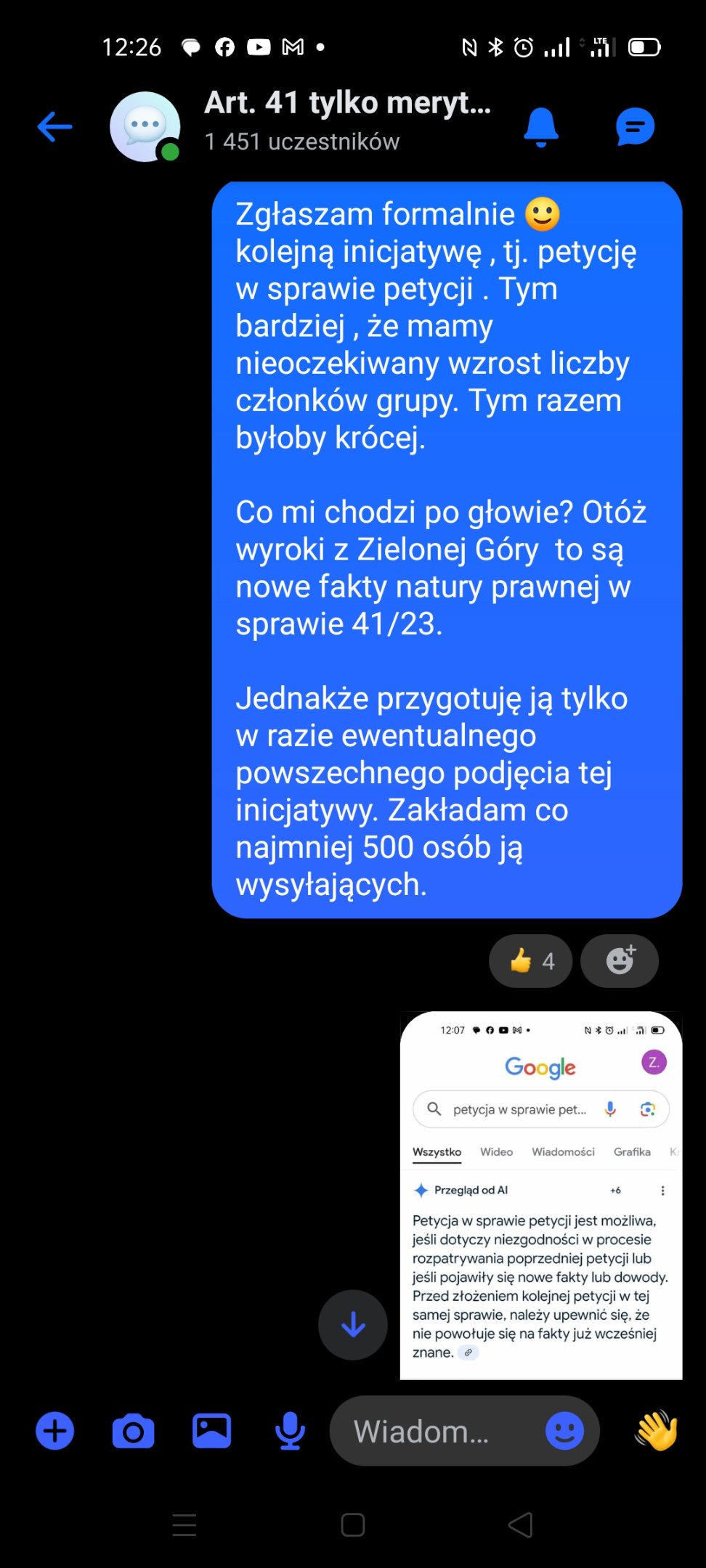Viewport: 706px width, 1568px height.
Task: Launch the camera to take a photo
Action: (134, 1431)
